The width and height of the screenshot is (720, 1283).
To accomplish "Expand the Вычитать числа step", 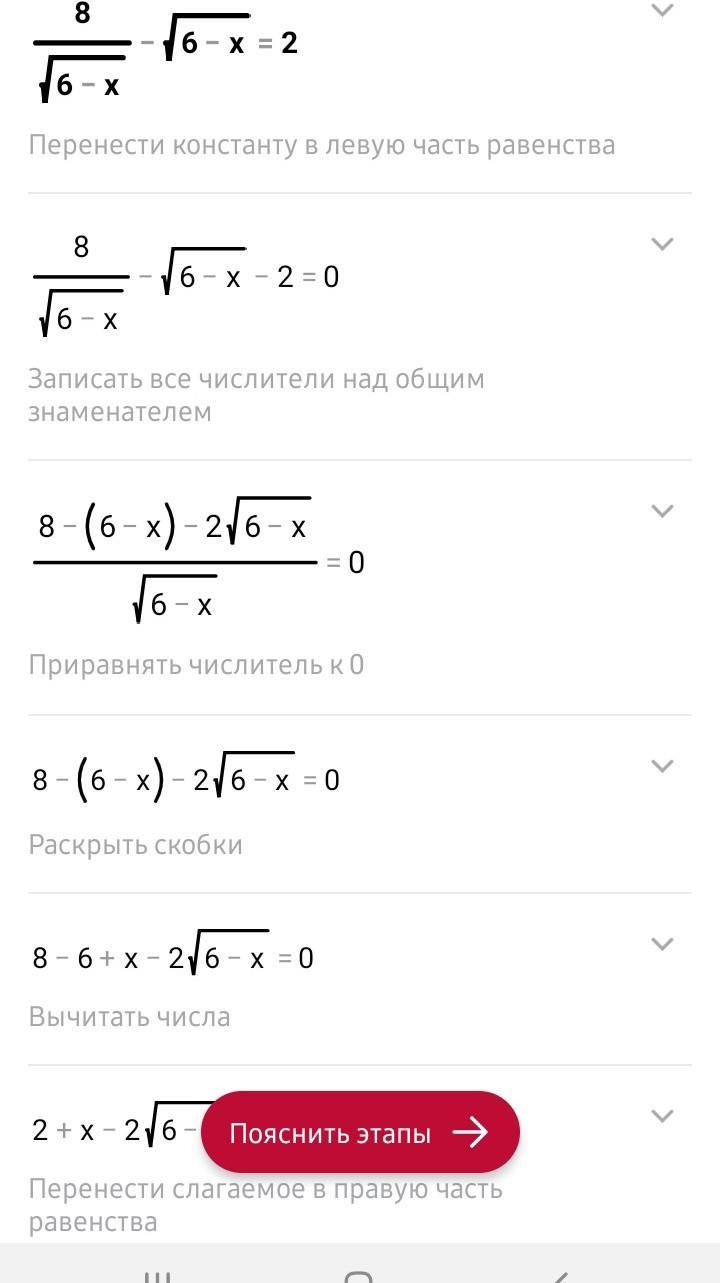I will click(x=662, y=943).
